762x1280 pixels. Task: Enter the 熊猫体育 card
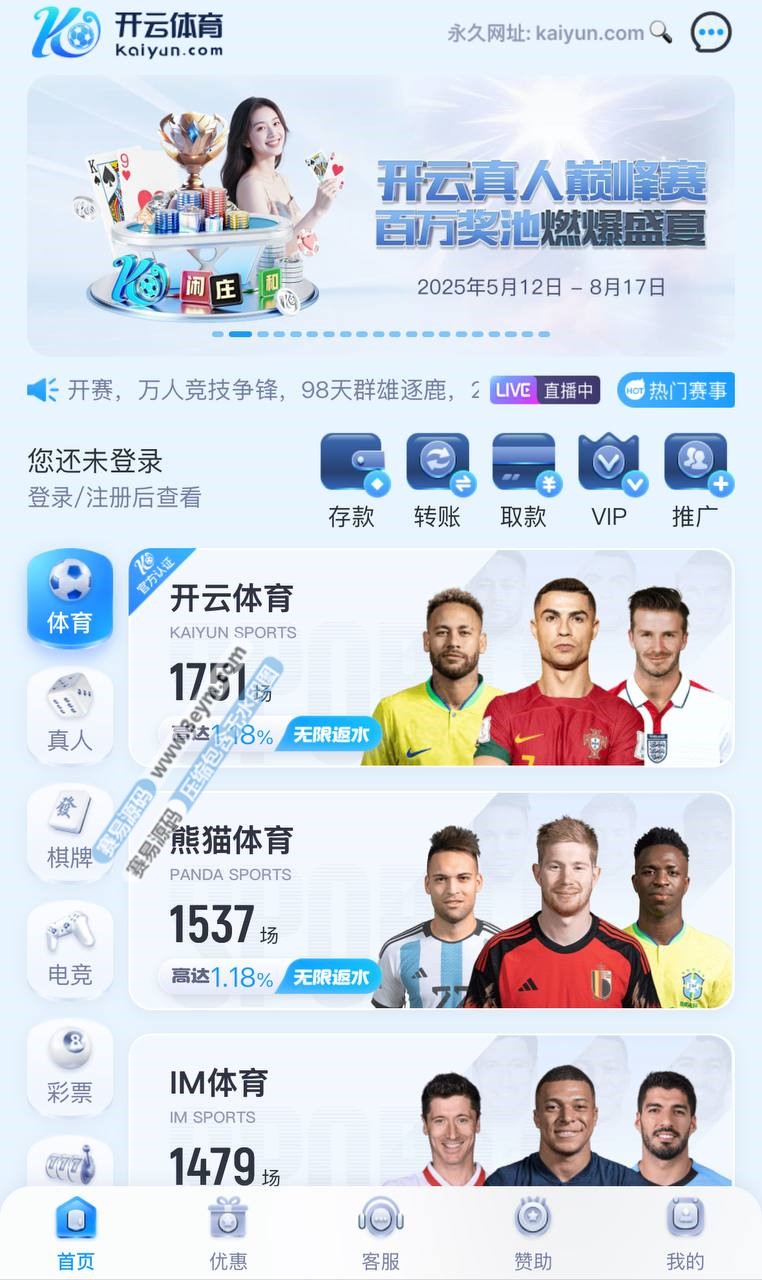tap(431, 901)
